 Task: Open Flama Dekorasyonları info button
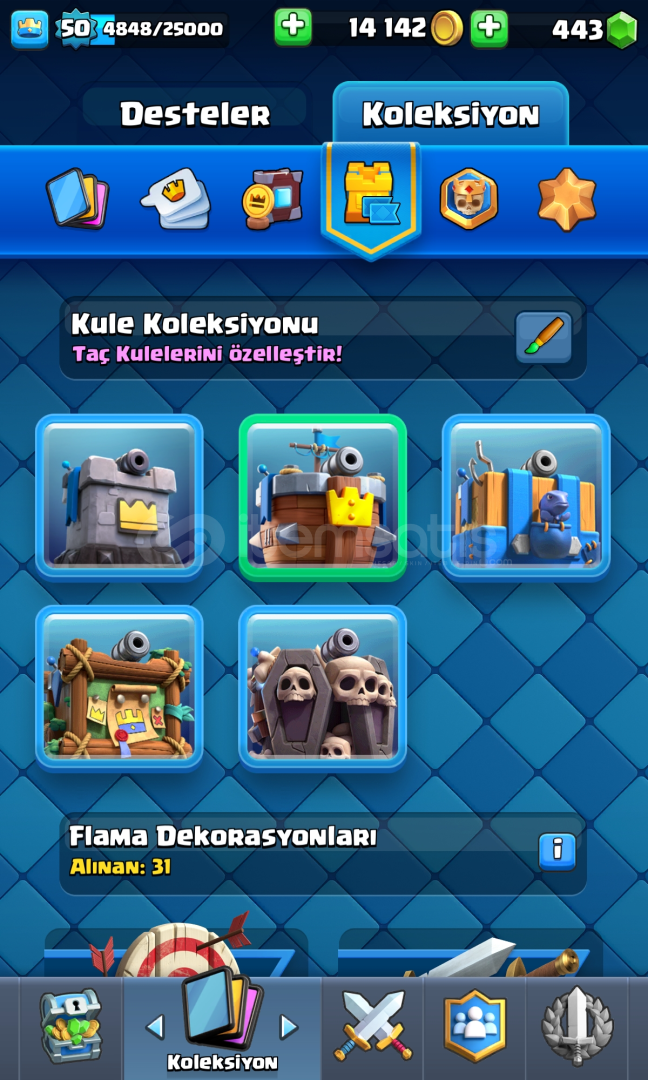(557, 851)
